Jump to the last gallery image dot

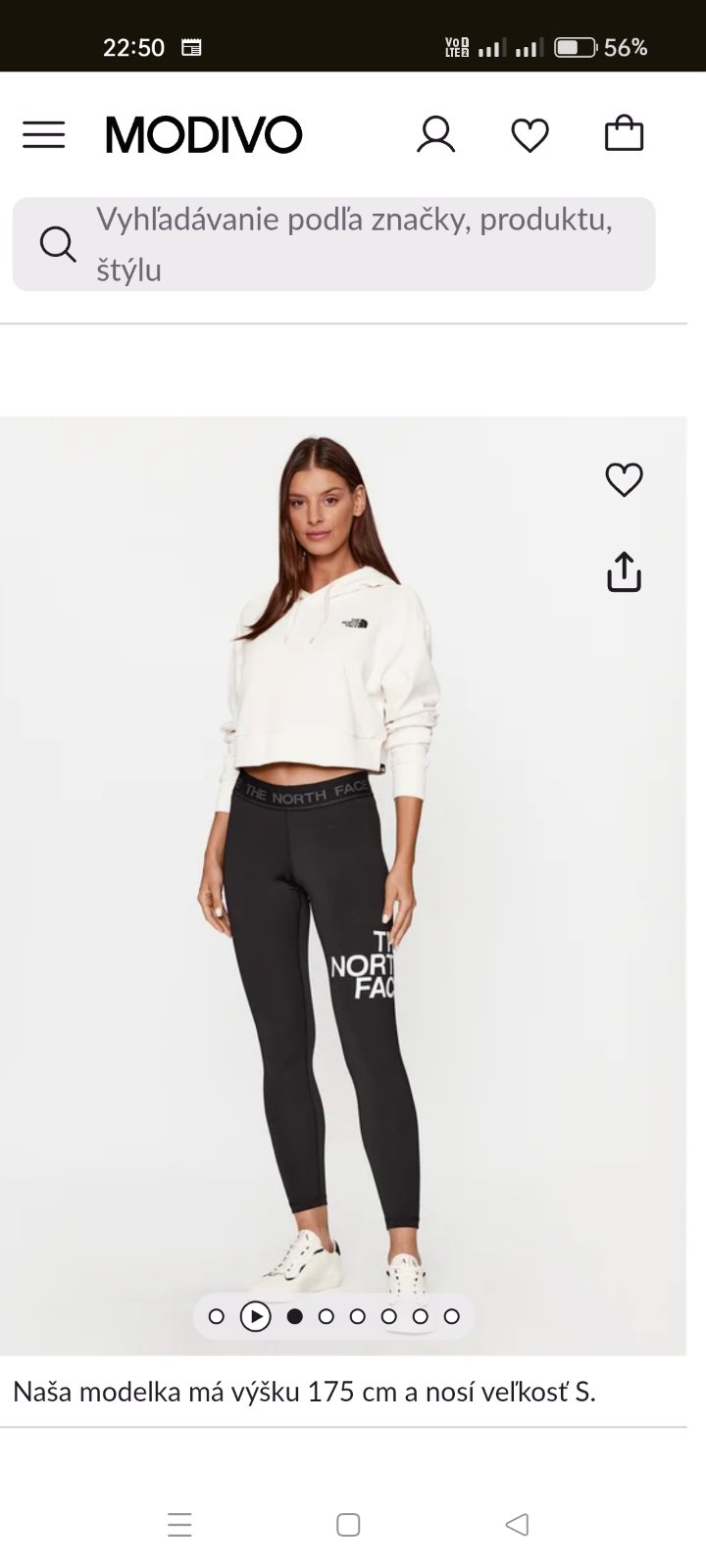(451, 1316)
